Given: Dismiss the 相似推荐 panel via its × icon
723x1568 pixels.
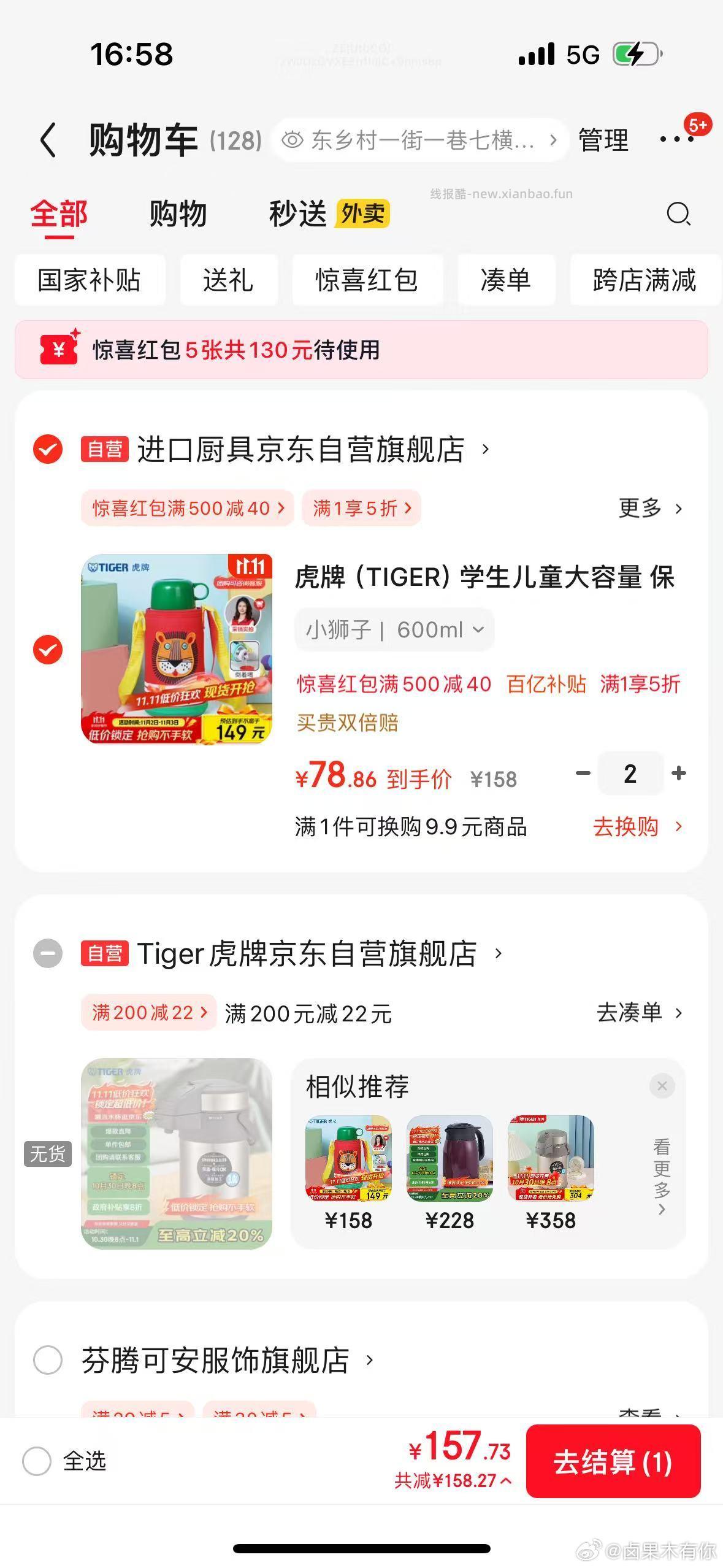Looking at the screenshot, I should tap(662, 1086).
